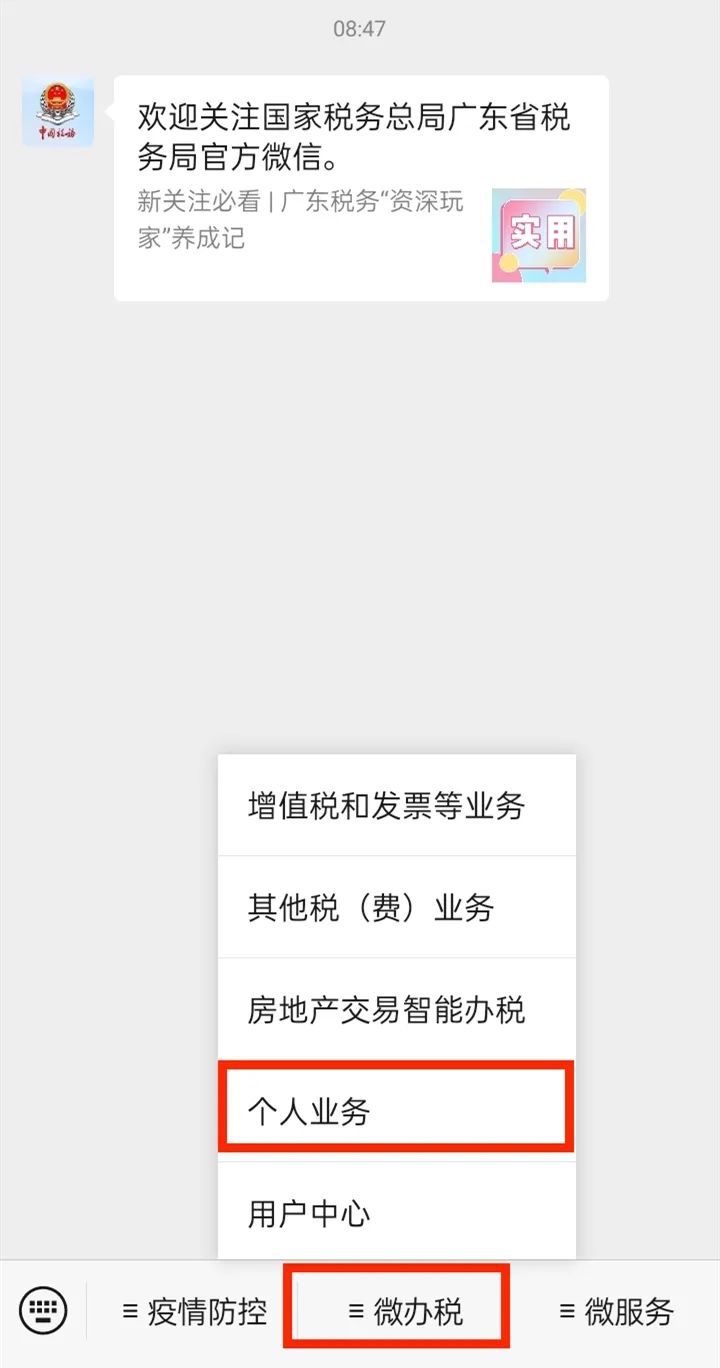Open 其他税（费）业务
720x1368 pixels.
click(397, 908)
